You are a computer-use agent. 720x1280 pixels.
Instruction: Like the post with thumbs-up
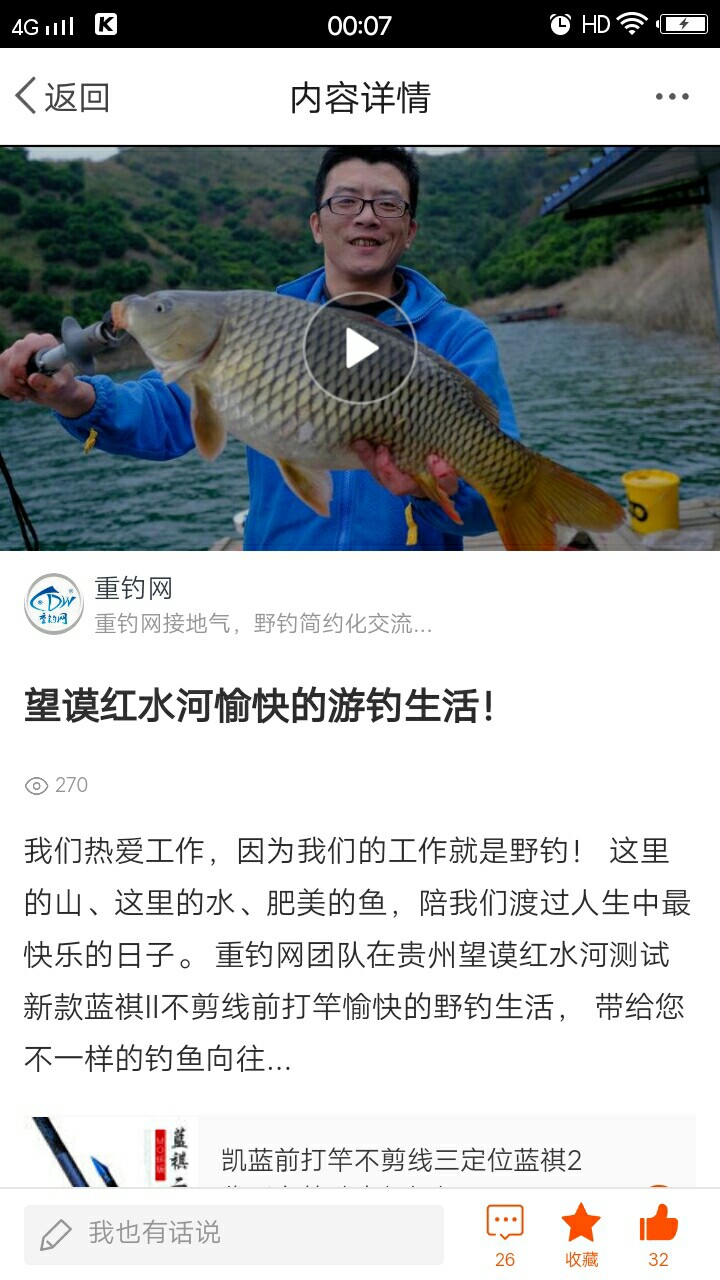click(658, 1234)
